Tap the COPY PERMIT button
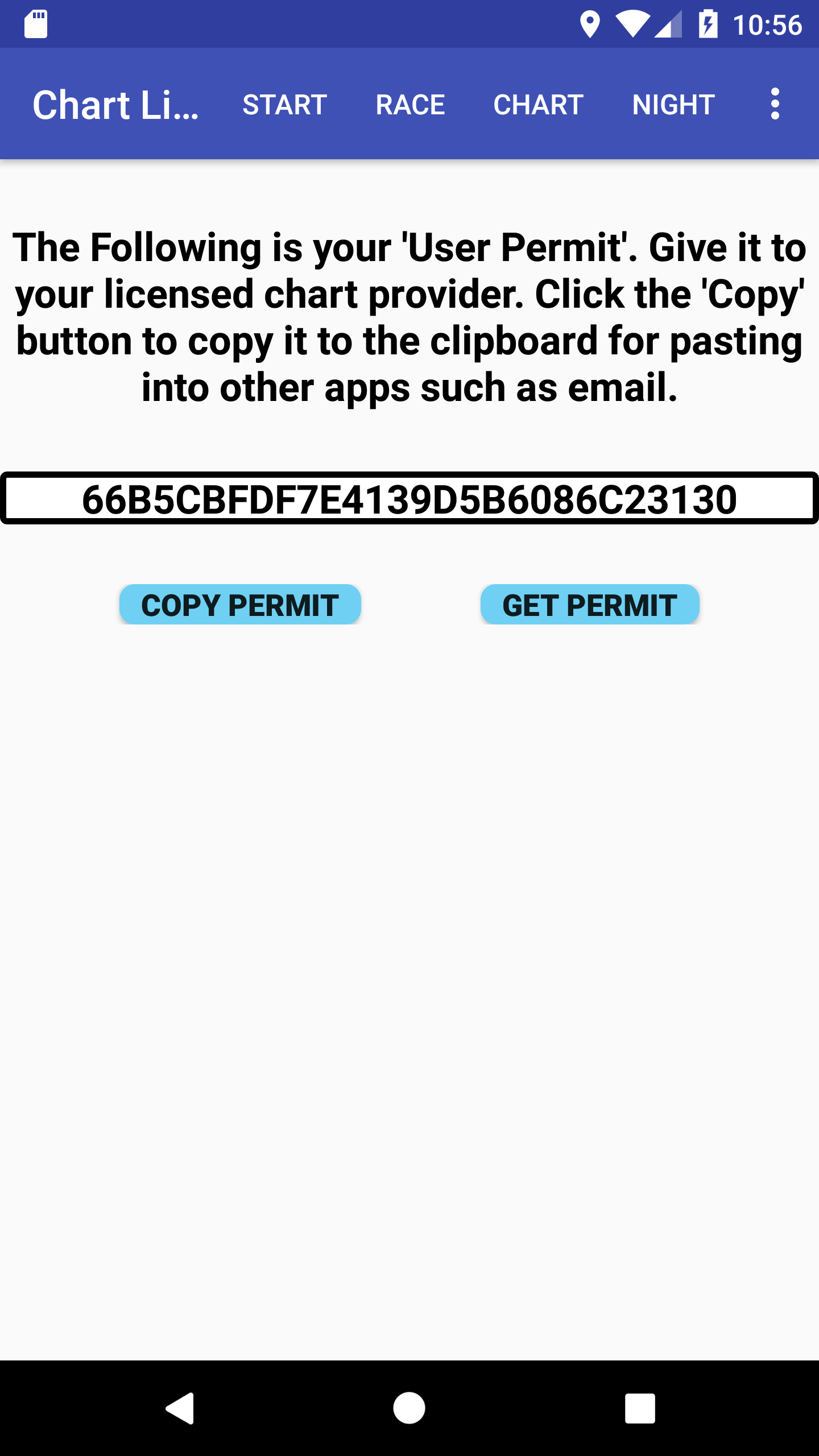This screenshot has height=1456, width=819. 240,605
